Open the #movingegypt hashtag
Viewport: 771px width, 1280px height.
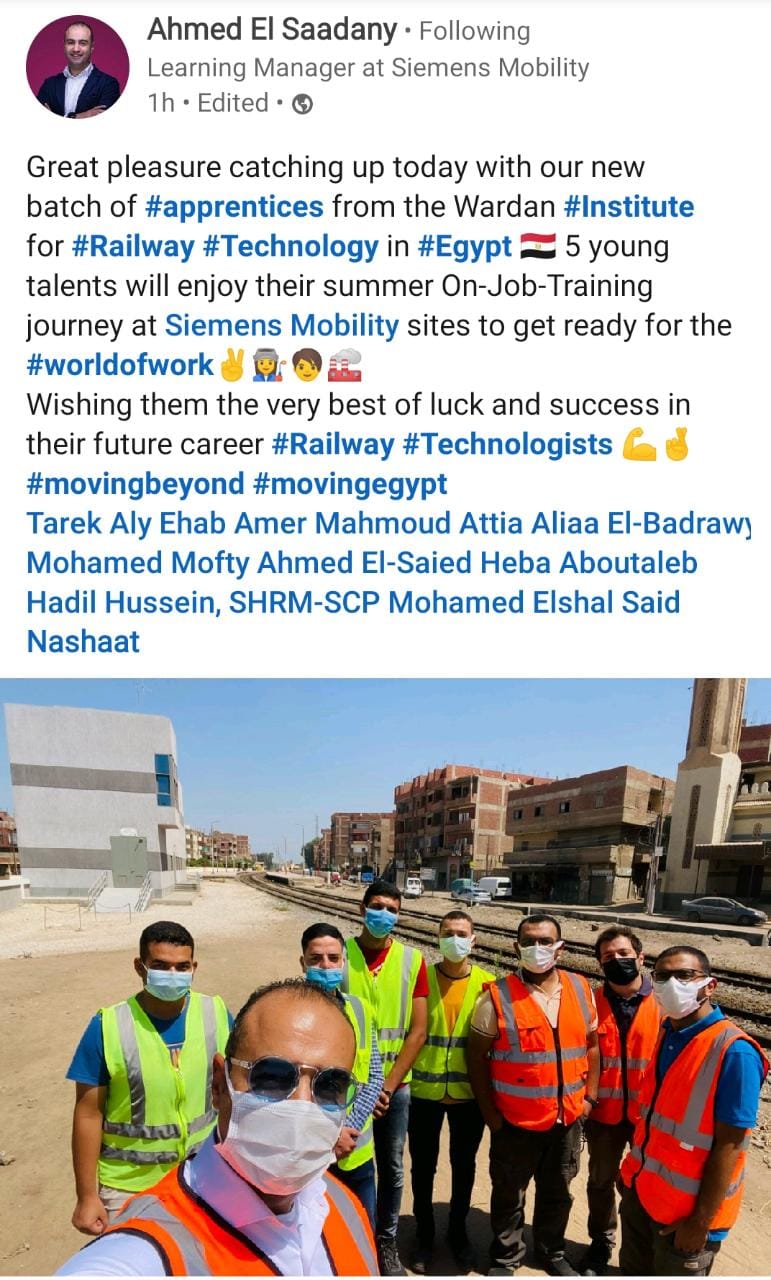350,484
